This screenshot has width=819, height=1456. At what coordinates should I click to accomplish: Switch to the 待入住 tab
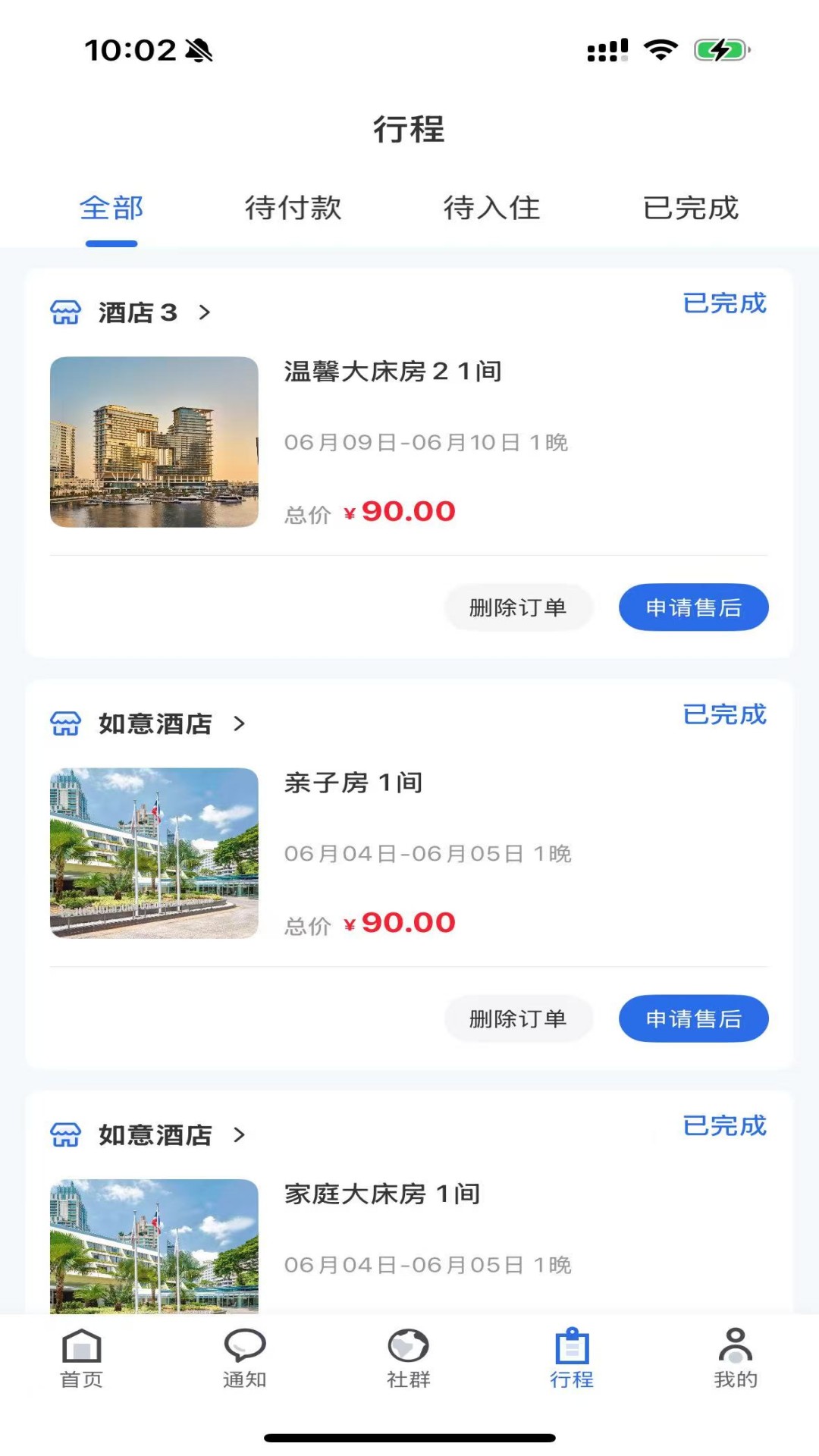pyautogui.click(x=491, y=209)
